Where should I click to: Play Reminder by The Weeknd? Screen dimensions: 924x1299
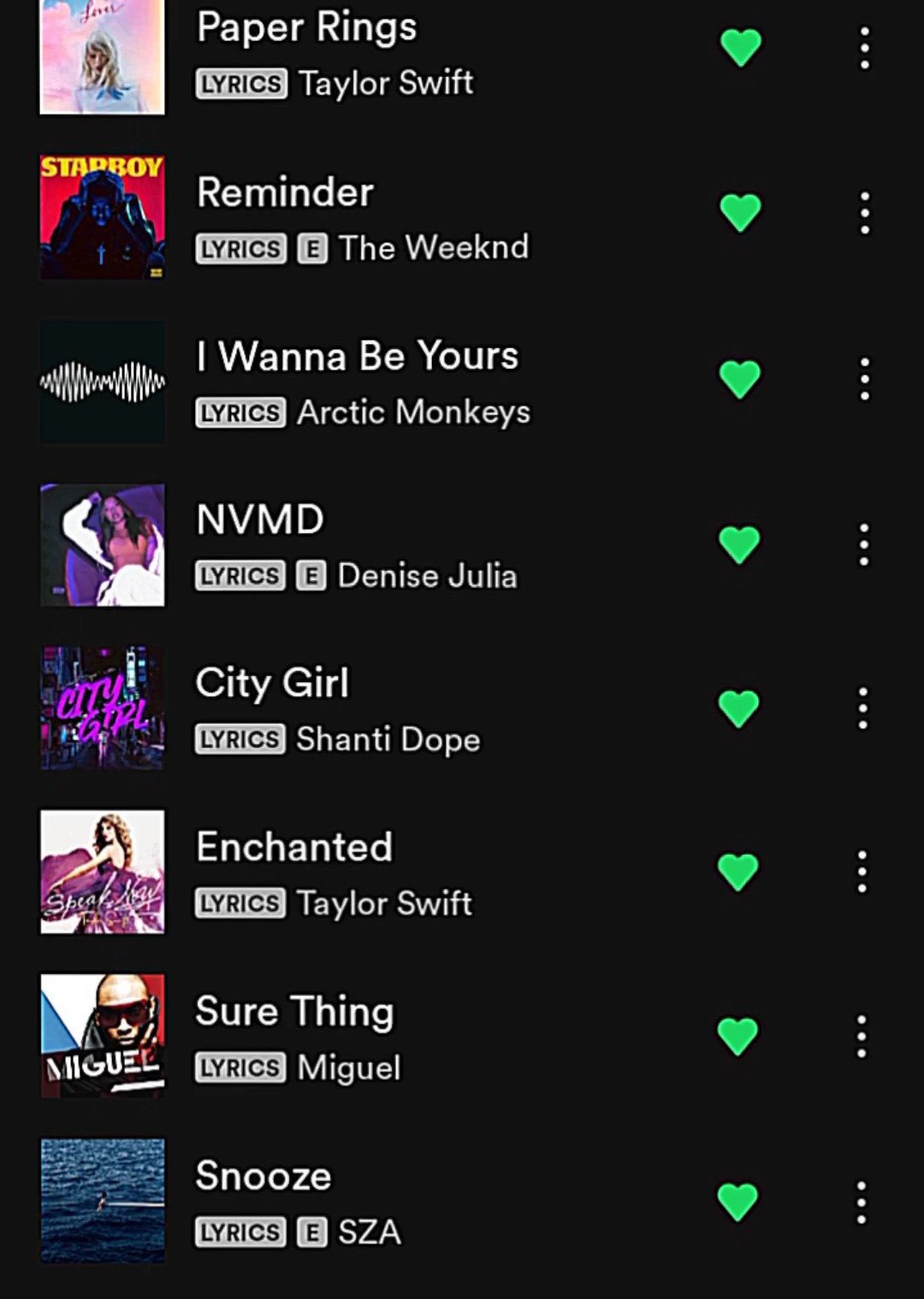coord(285,193)
